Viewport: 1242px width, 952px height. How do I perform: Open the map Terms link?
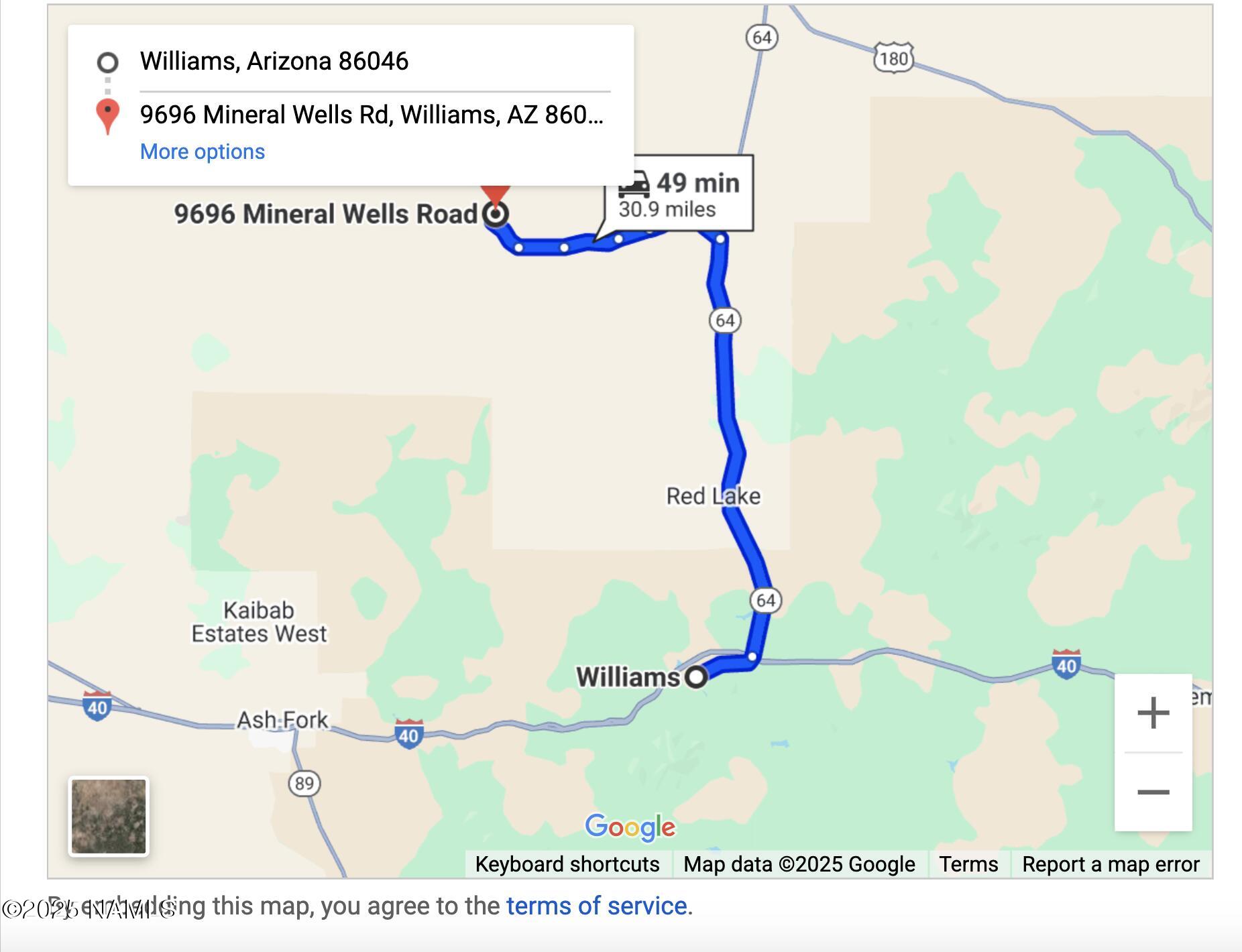click(968, 864)
